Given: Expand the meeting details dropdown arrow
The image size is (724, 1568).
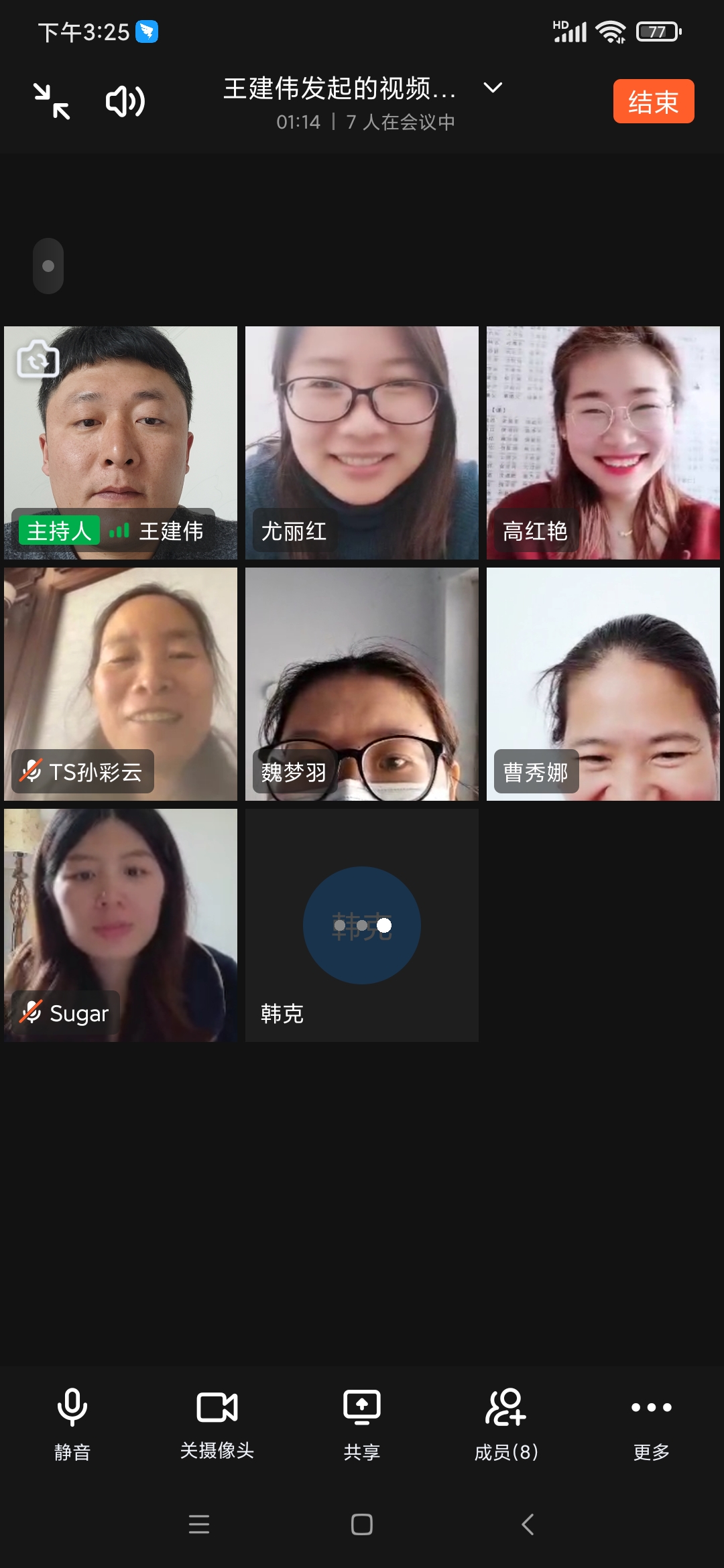Looking at the screenshot, I should point(493,88).
